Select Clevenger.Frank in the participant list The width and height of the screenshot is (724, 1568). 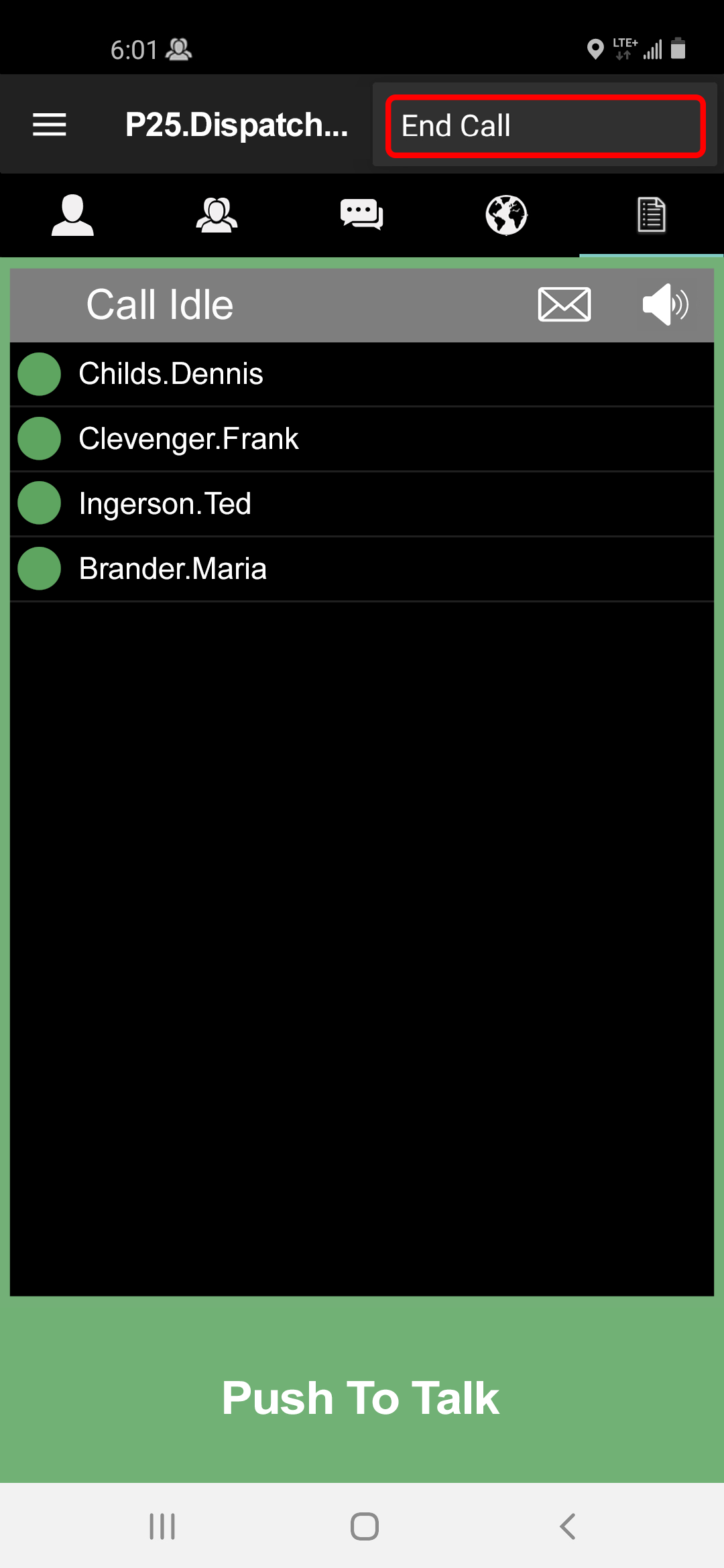pos(188,439)
